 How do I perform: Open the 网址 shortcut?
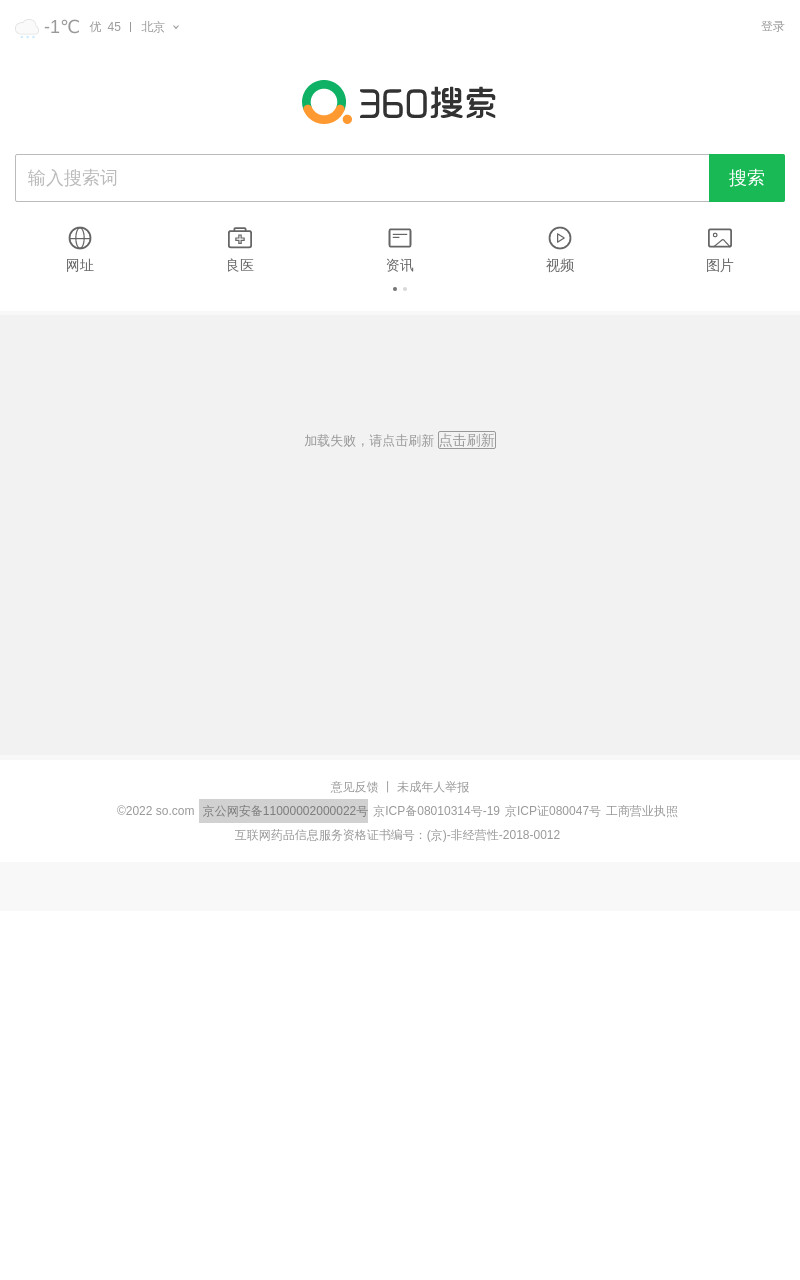point(80,250)
